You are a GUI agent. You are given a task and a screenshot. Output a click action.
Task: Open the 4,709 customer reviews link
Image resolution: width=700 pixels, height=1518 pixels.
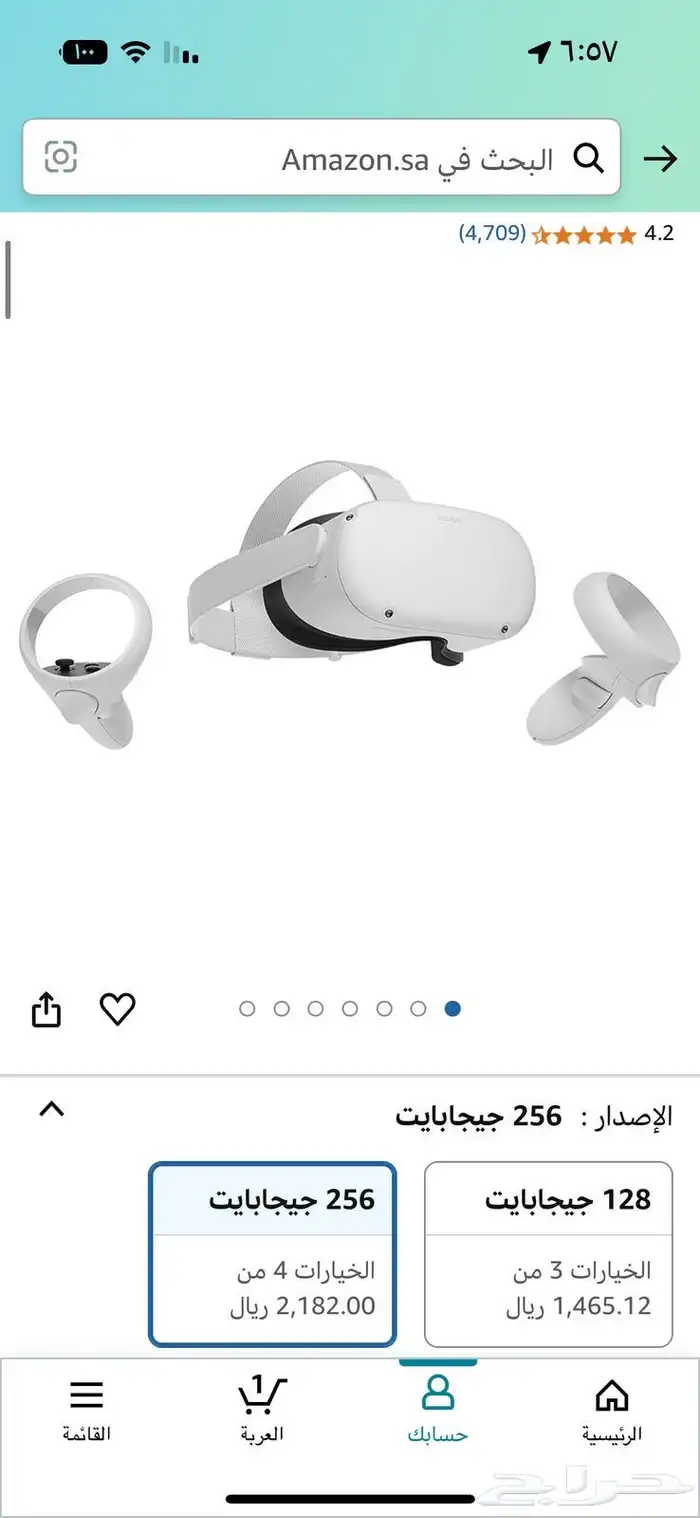[x=492, y=234]
